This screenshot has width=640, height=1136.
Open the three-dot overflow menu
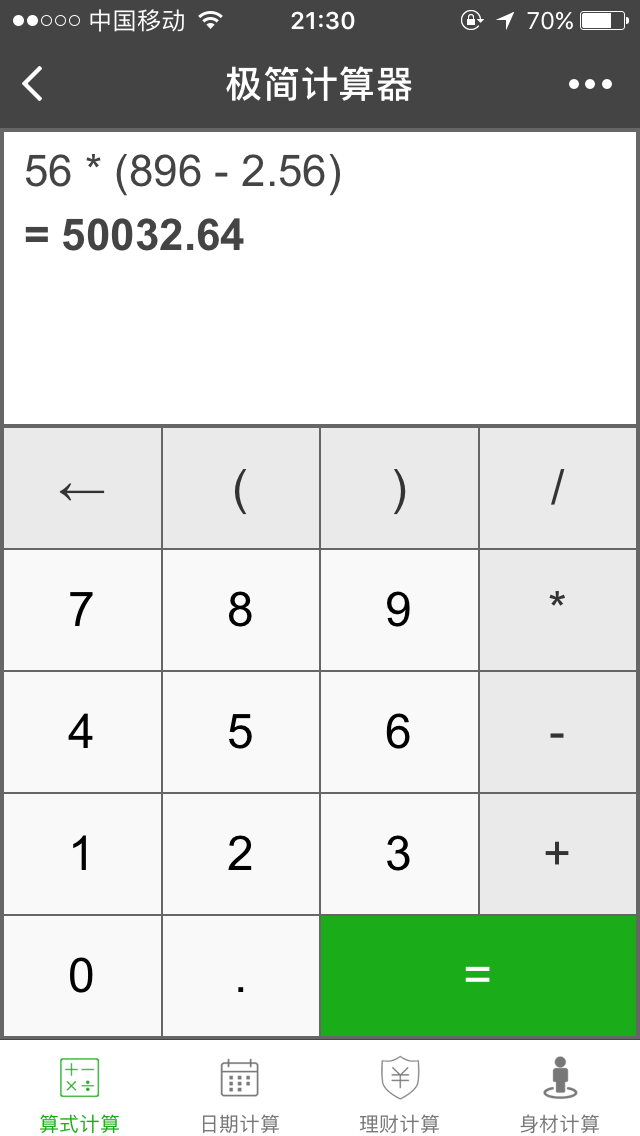click(590, 84)
